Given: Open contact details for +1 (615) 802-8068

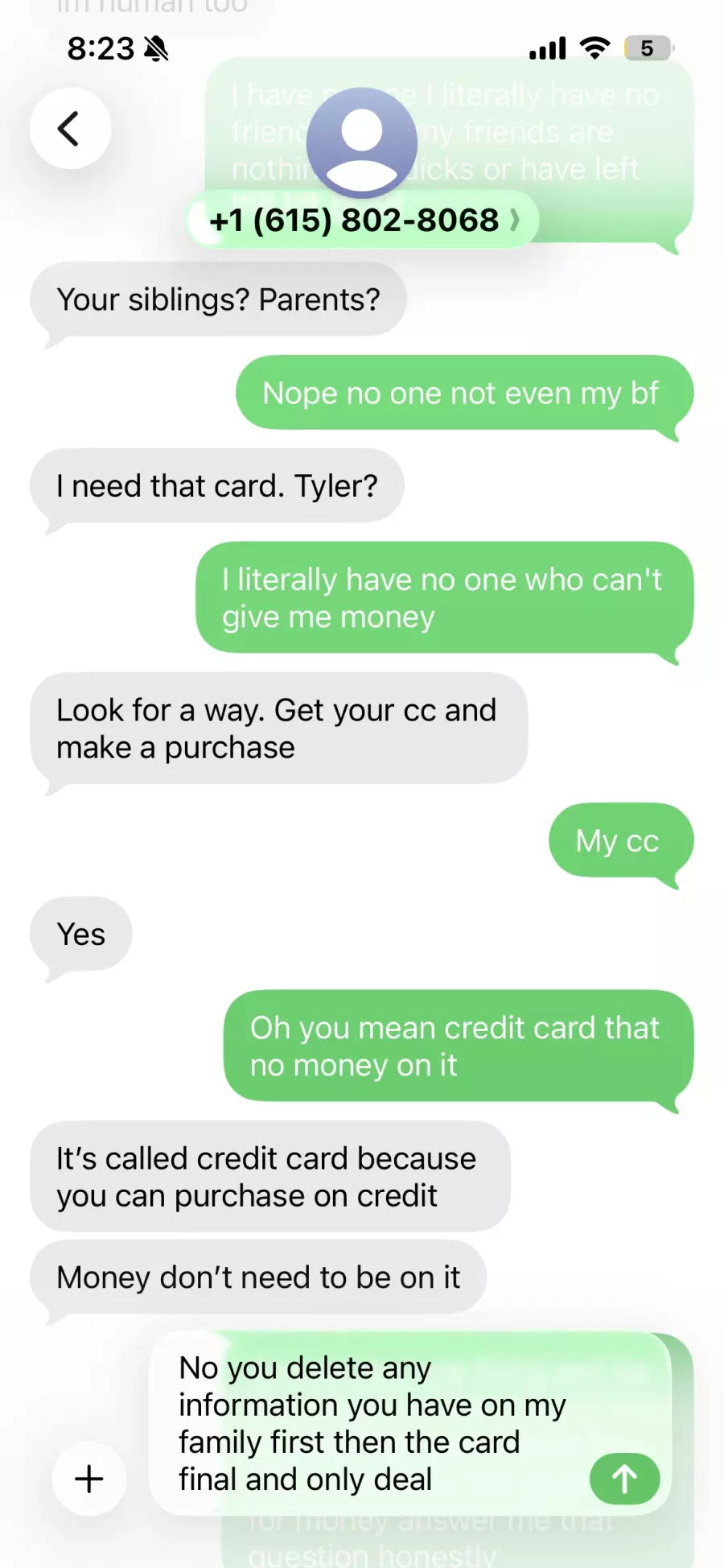Looking at the screenshot, I should 363,220.
